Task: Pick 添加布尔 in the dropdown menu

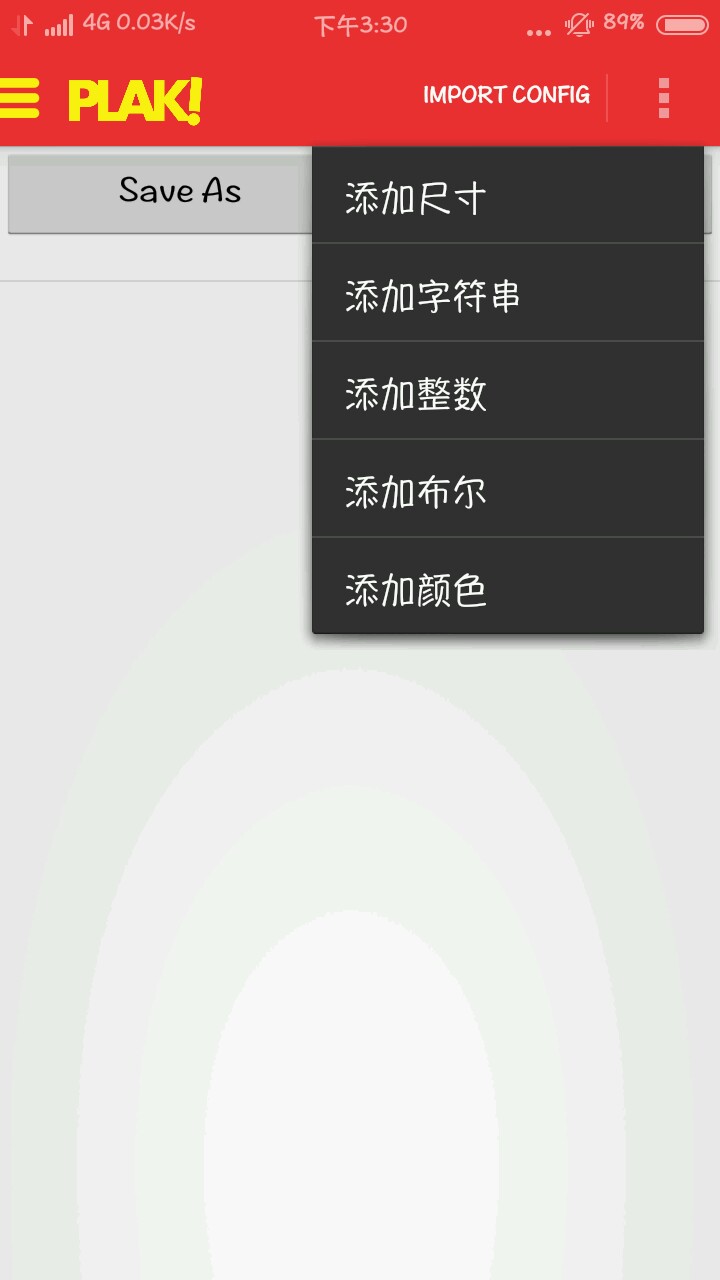Action: (507, 491)
